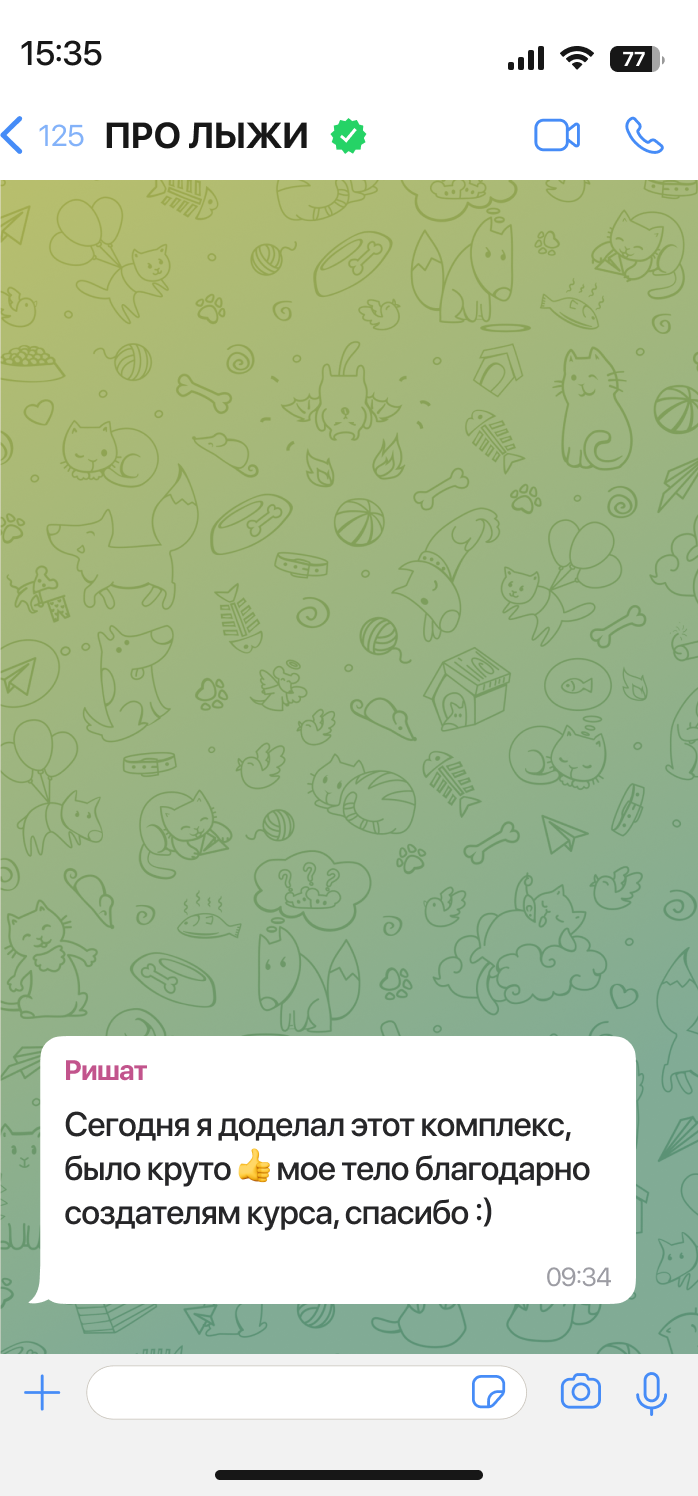Open the attachment plus menu
The width and height of the screenshot is (698, 1496).
pos(42,1392)
